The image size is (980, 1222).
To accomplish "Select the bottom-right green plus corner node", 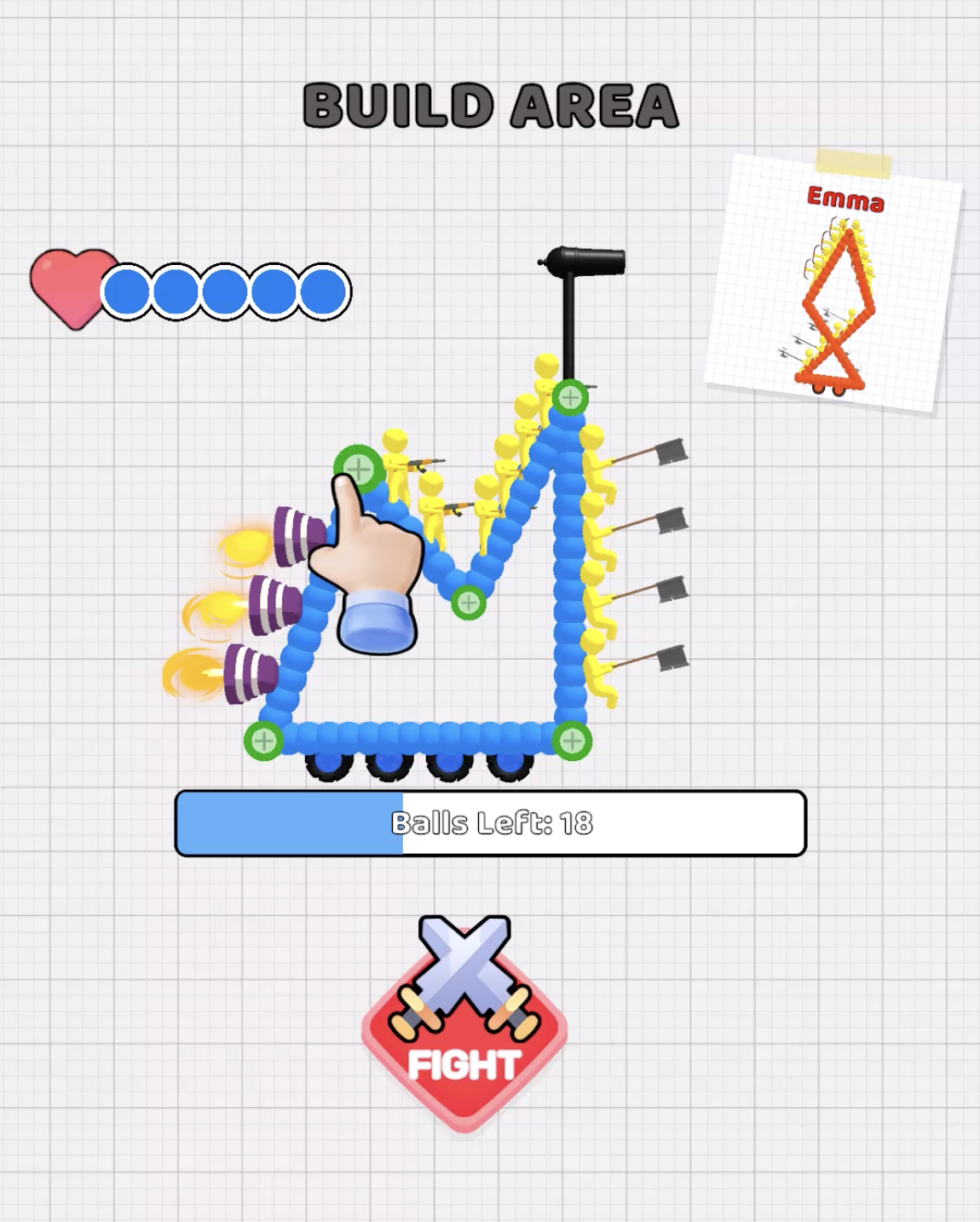I will [x=572, y=741].
